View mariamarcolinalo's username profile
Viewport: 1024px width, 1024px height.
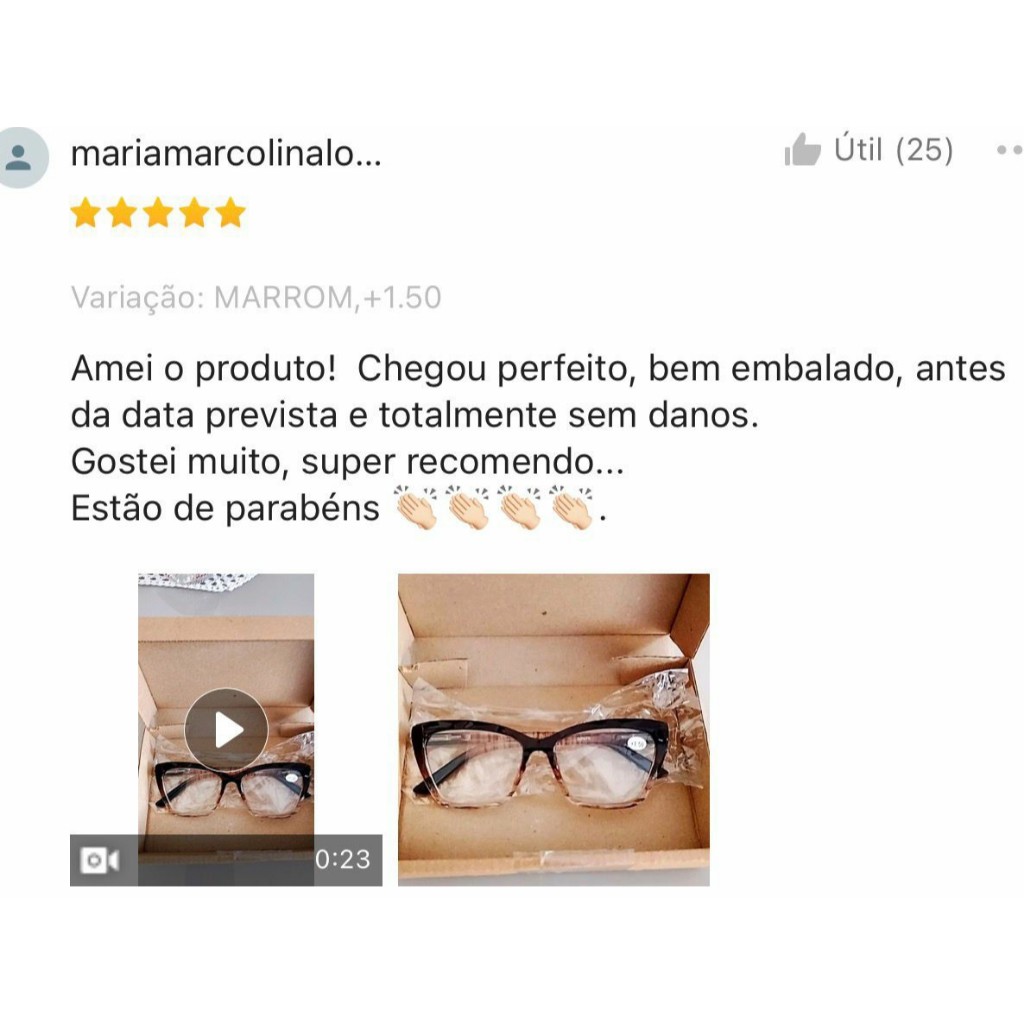[226, 154]
